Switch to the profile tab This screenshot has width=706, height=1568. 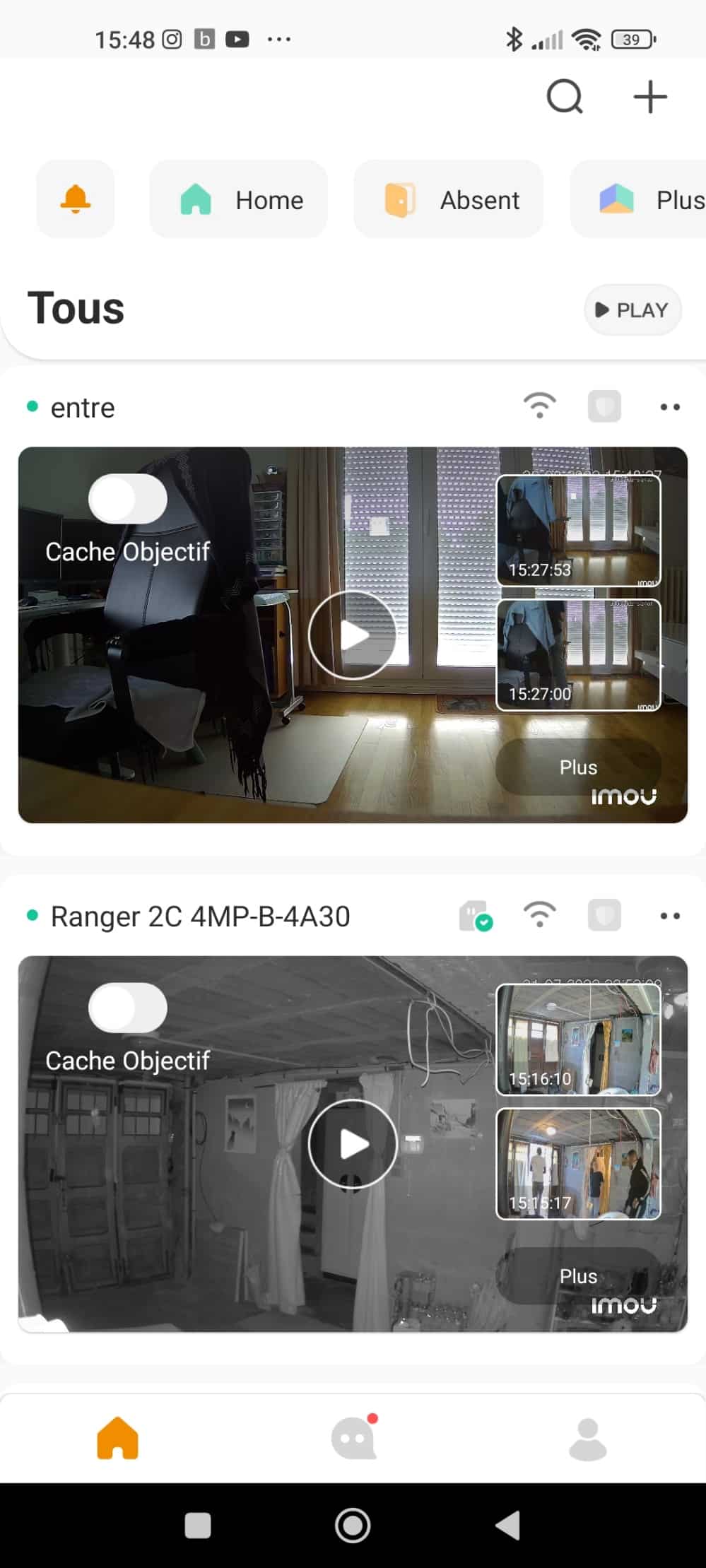coord(588,1439)
